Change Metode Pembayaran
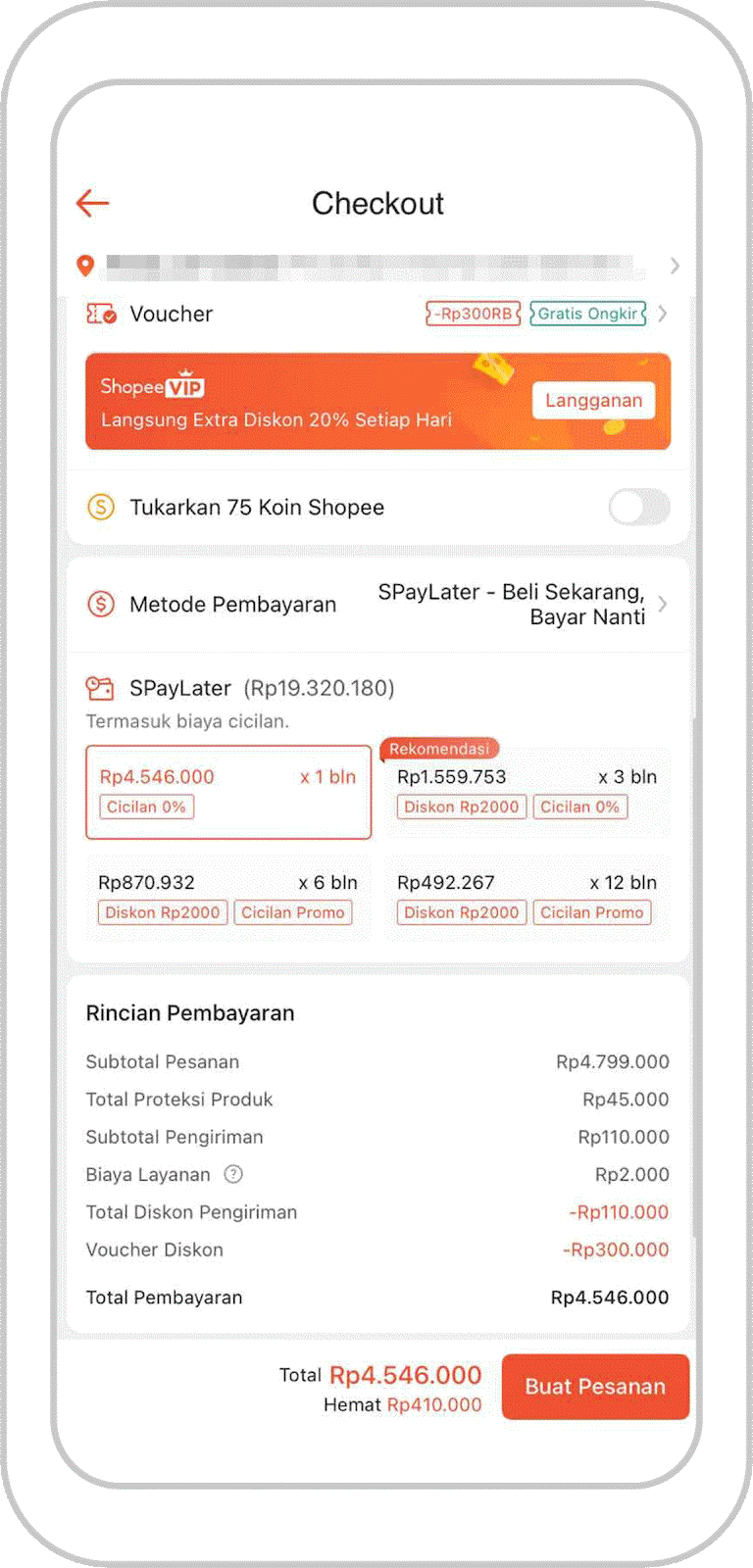Image resolution: width=753 pixels, height=1568 pixels. coord(377,605)
